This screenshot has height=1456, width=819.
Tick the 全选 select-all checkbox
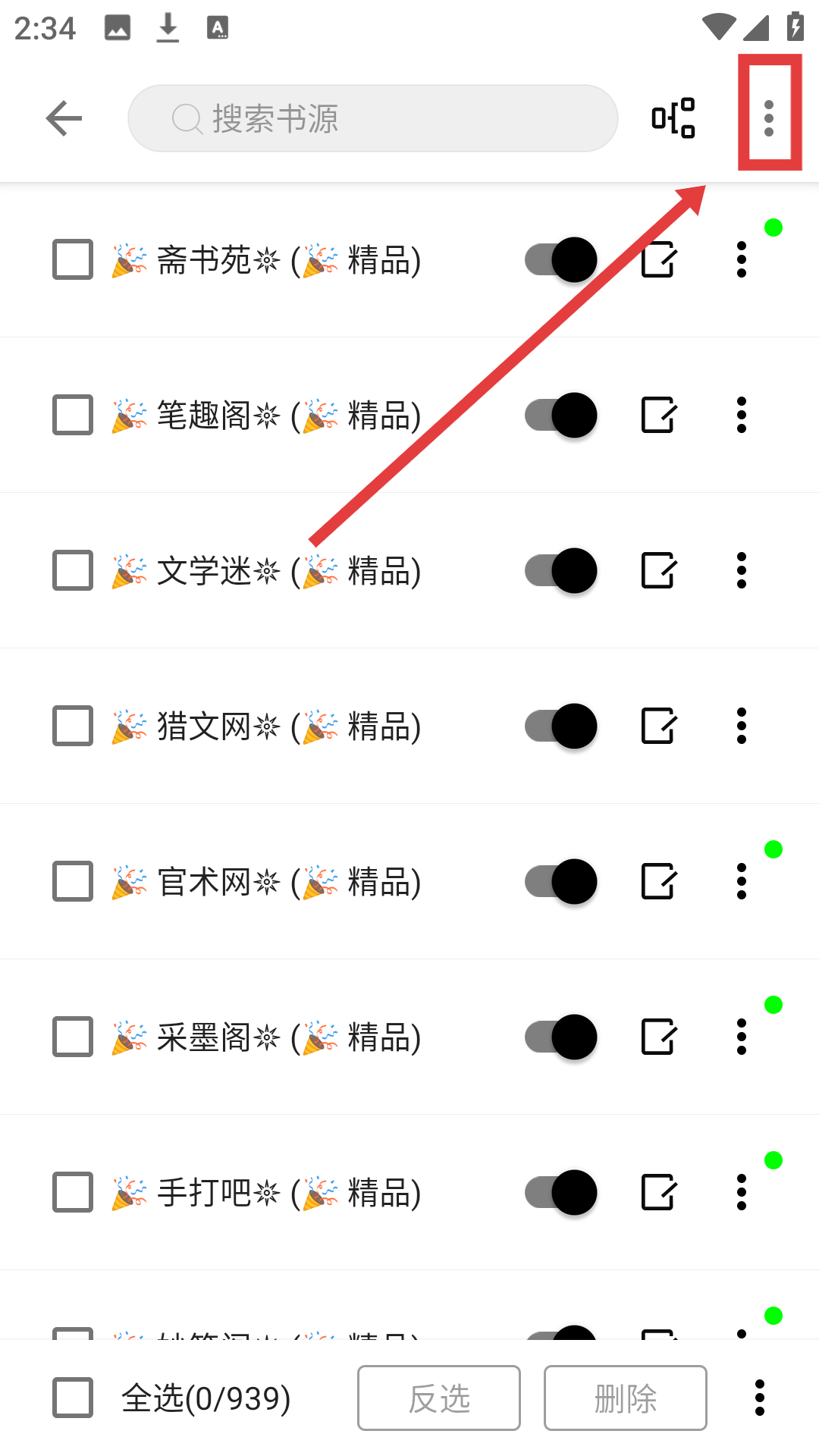(73, 1398)
